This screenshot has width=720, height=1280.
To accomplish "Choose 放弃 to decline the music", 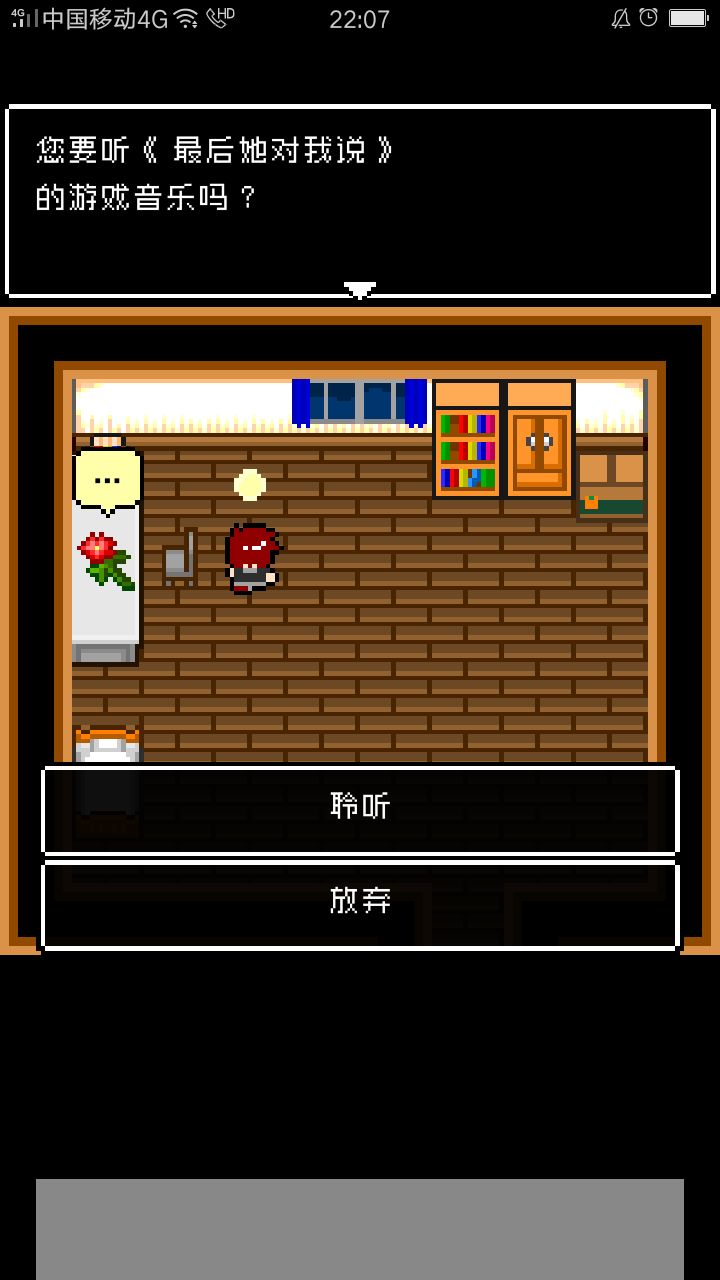I will (359, 901).
